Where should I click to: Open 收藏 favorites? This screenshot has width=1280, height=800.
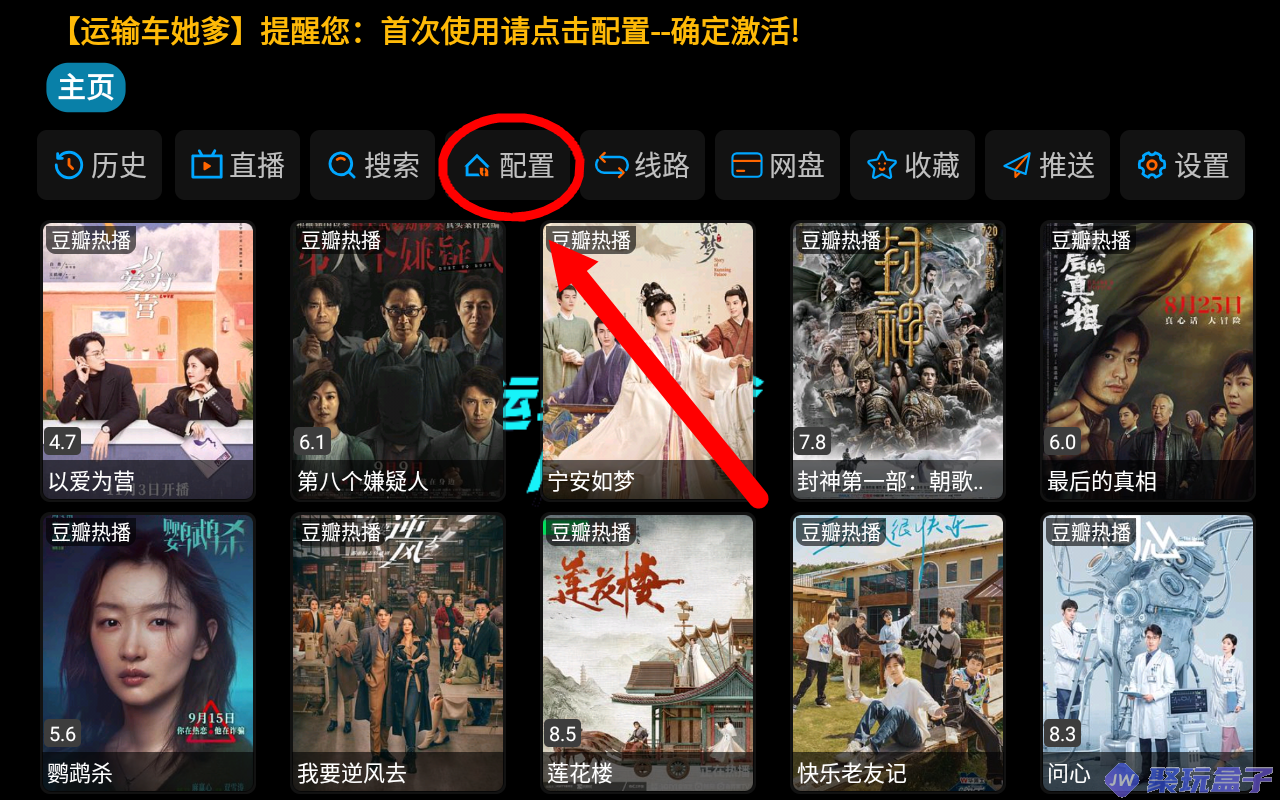(x=912, y=165)
